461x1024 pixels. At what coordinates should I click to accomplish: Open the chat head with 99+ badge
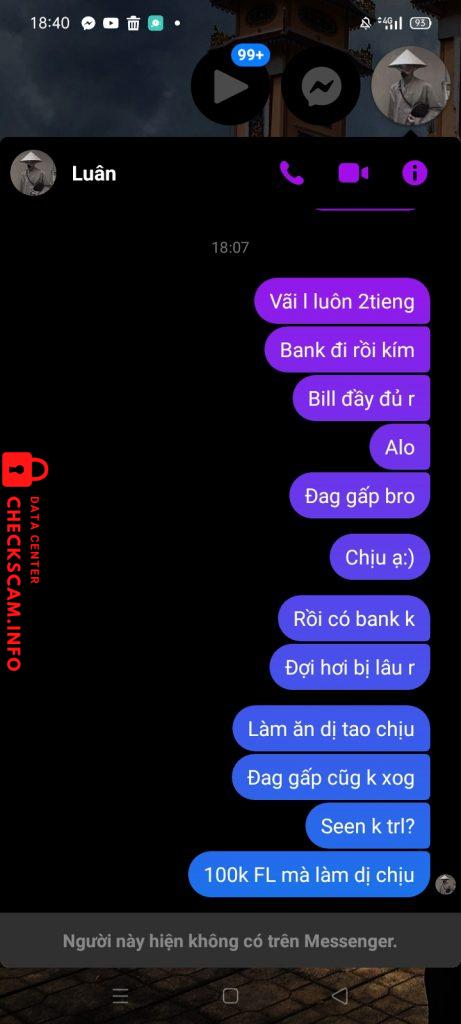coord(231,86)
